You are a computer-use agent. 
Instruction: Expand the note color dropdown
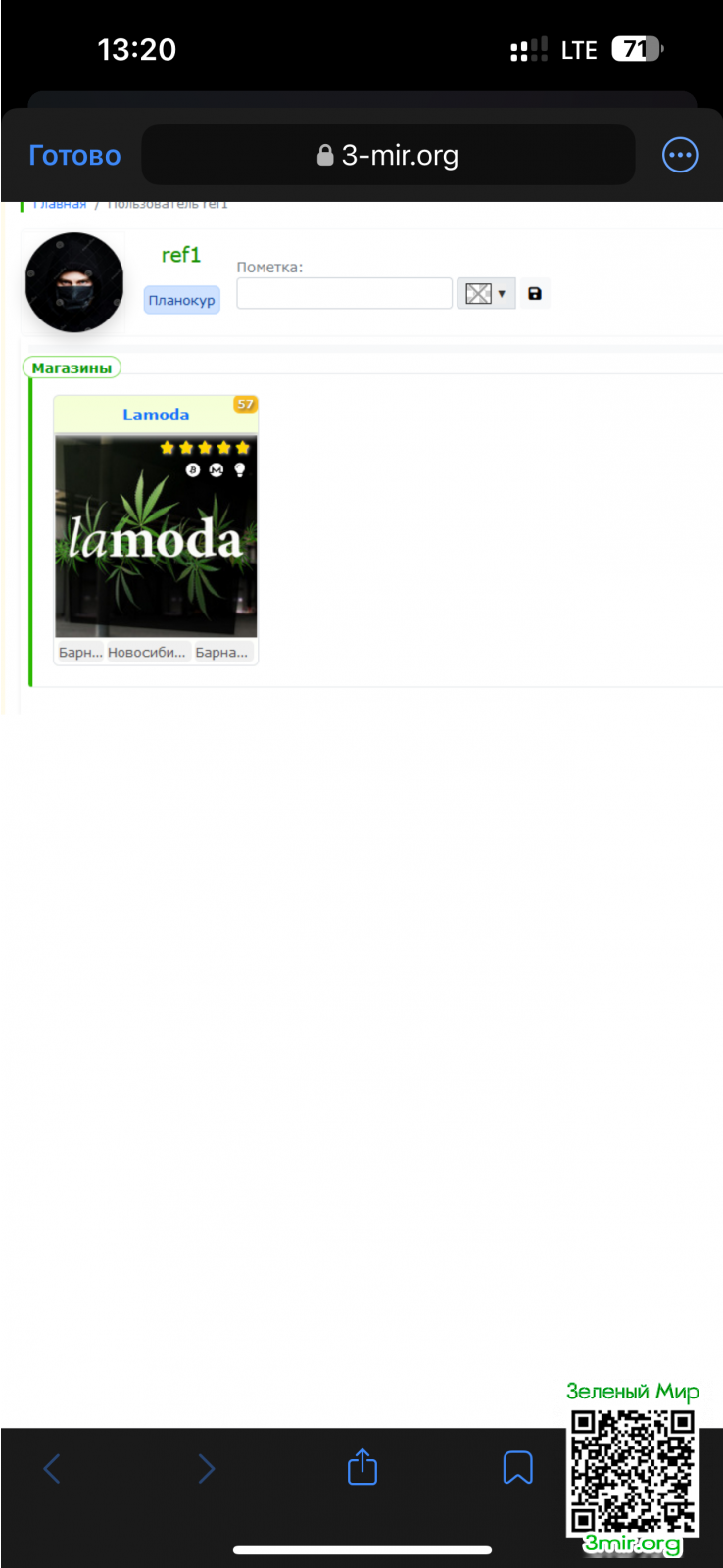pyautogui.click(x=486, y=293)
